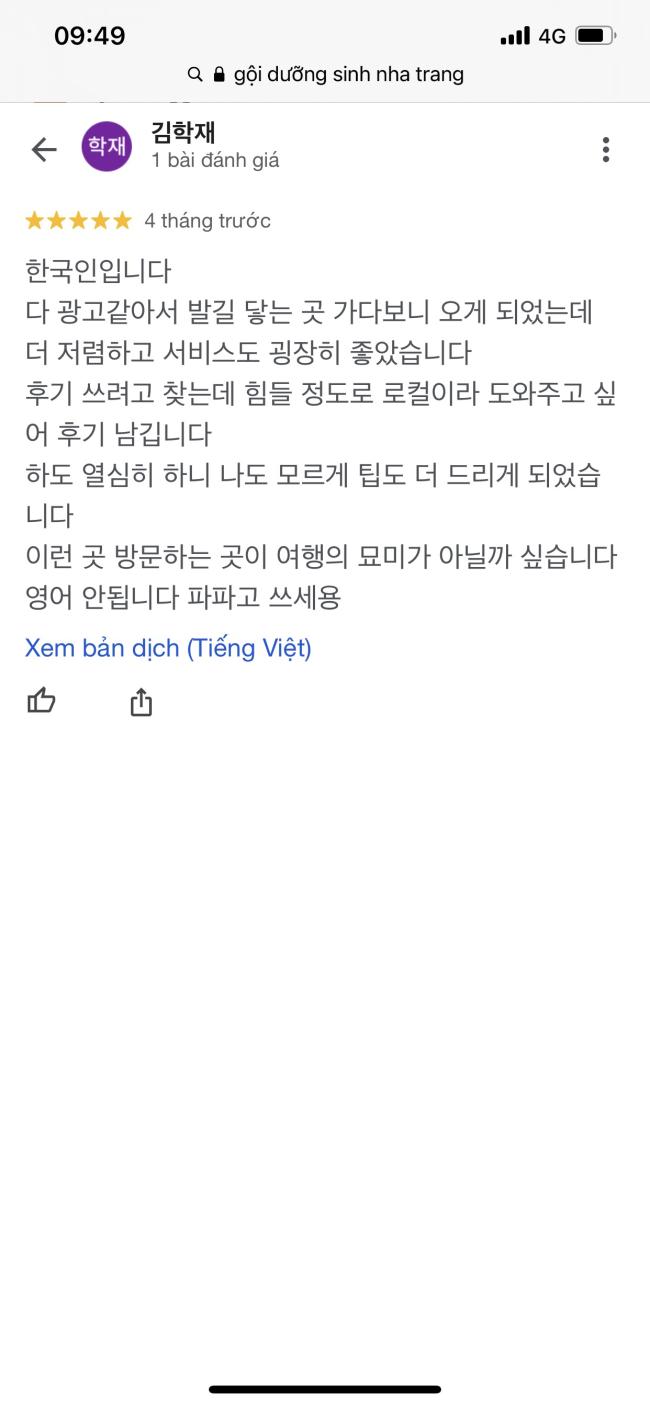Open reviewer 김학재's profile avatar
This screenshot has height=1406, width=650.
pos(106,147)
